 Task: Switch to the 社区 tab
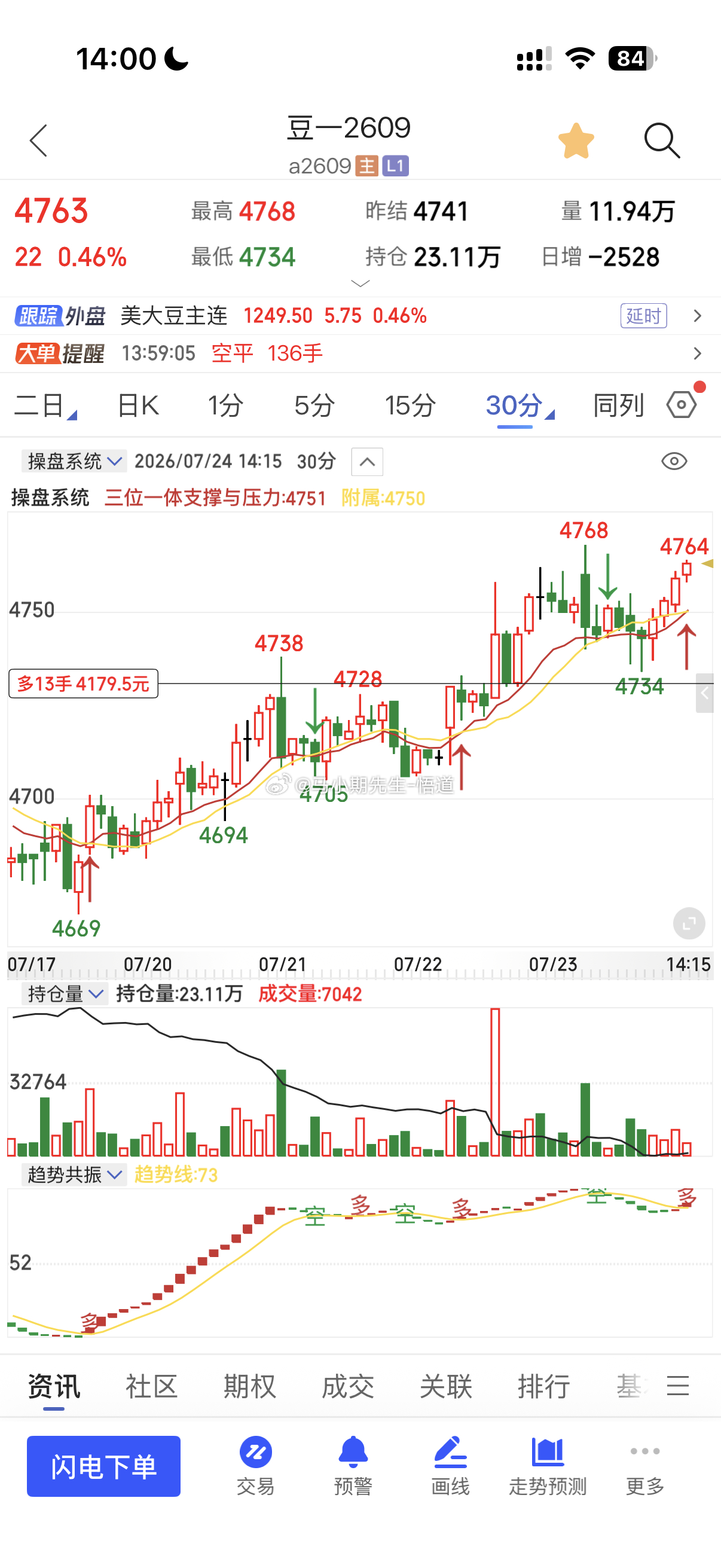pyautogui.click(x=151, y=1387)
